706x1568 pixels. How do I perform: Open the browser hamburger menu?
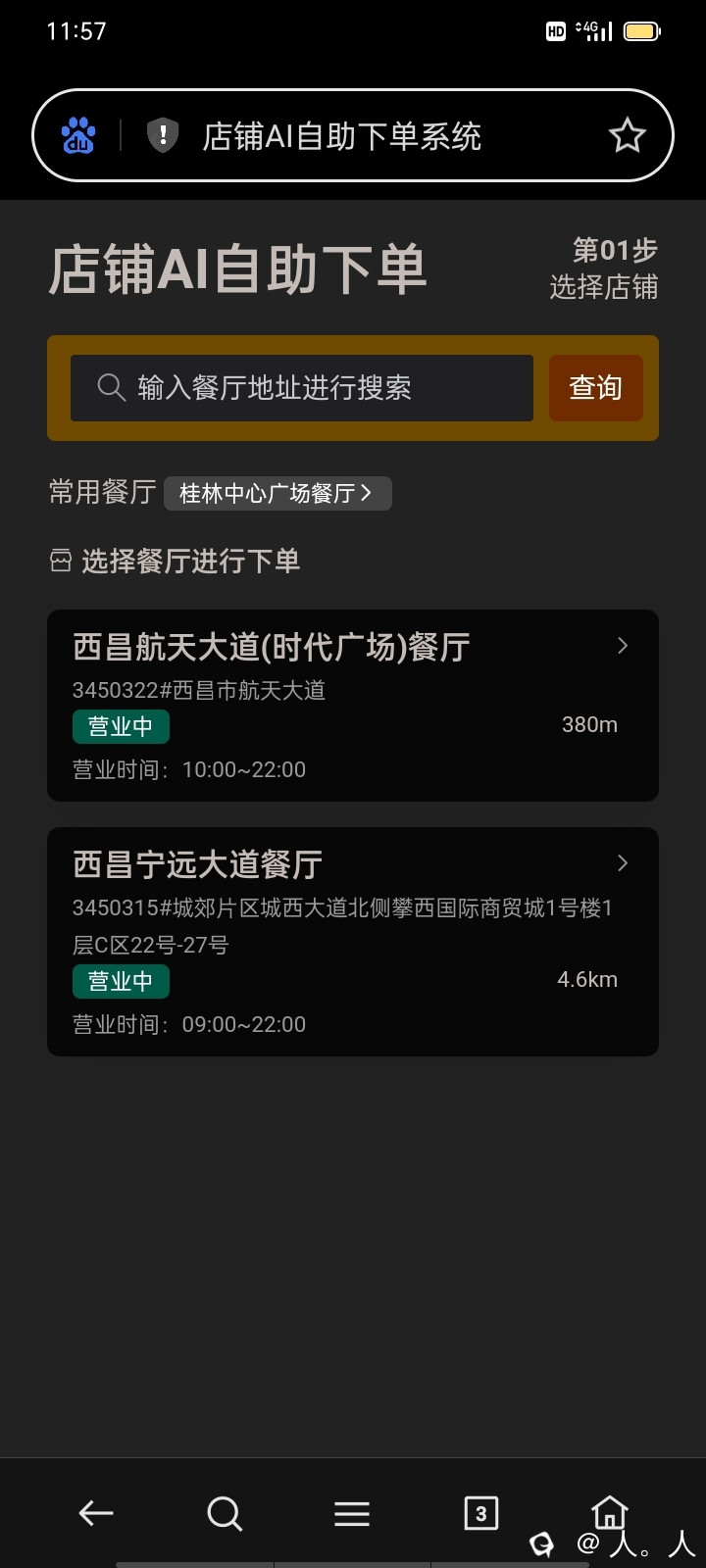click(x=352, y=1513)
